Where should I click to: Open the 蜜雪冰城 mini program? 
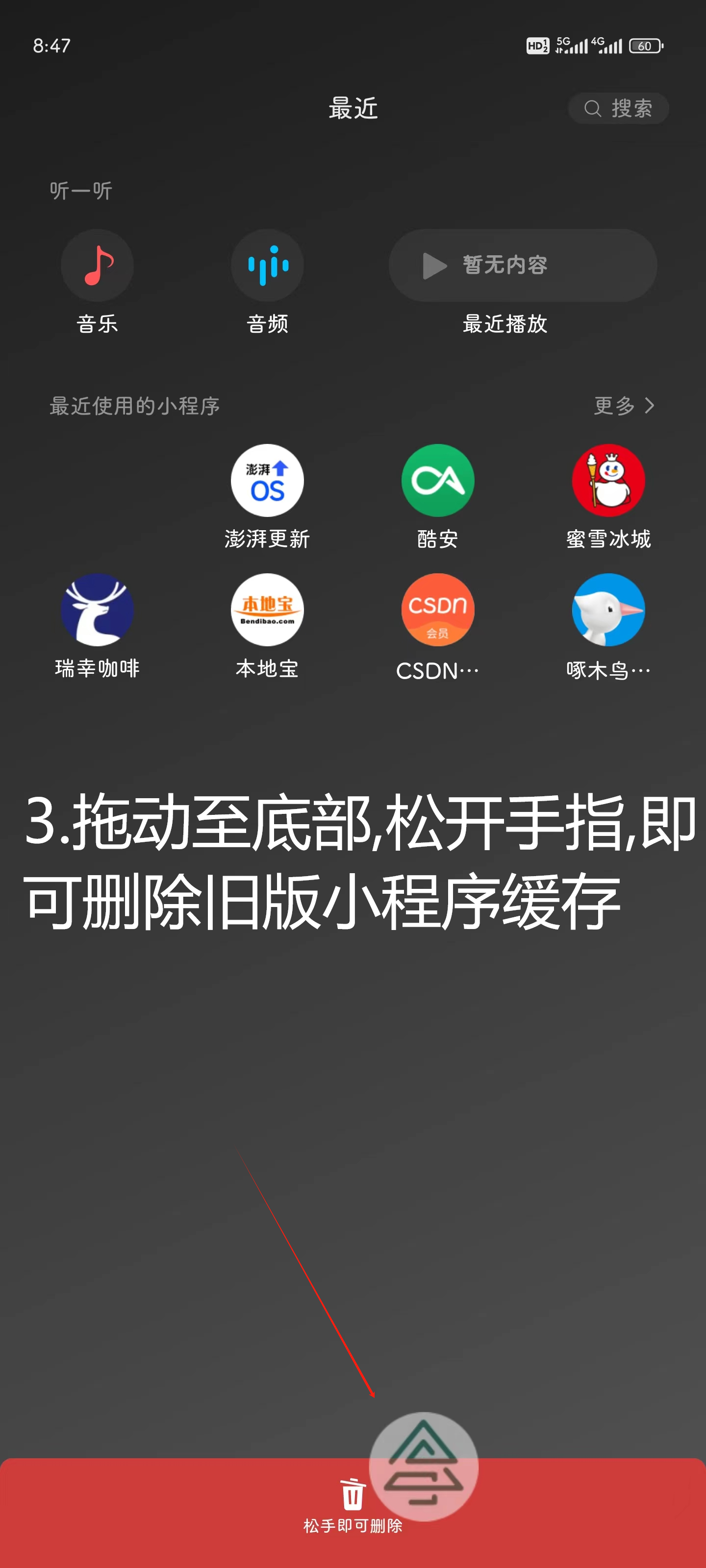(x=608, y=481)
